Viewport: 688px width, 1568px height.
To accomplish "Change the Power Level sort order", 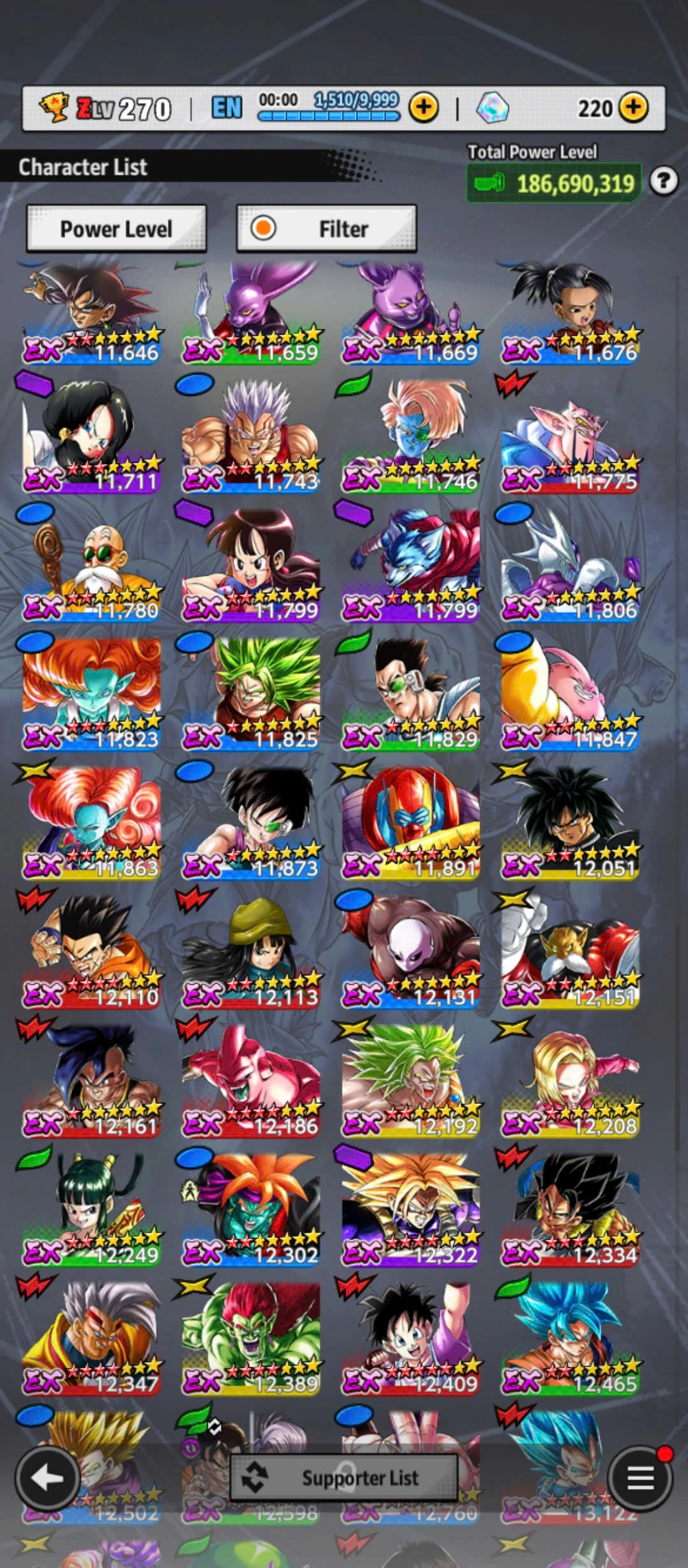I will tap(116, 229).
